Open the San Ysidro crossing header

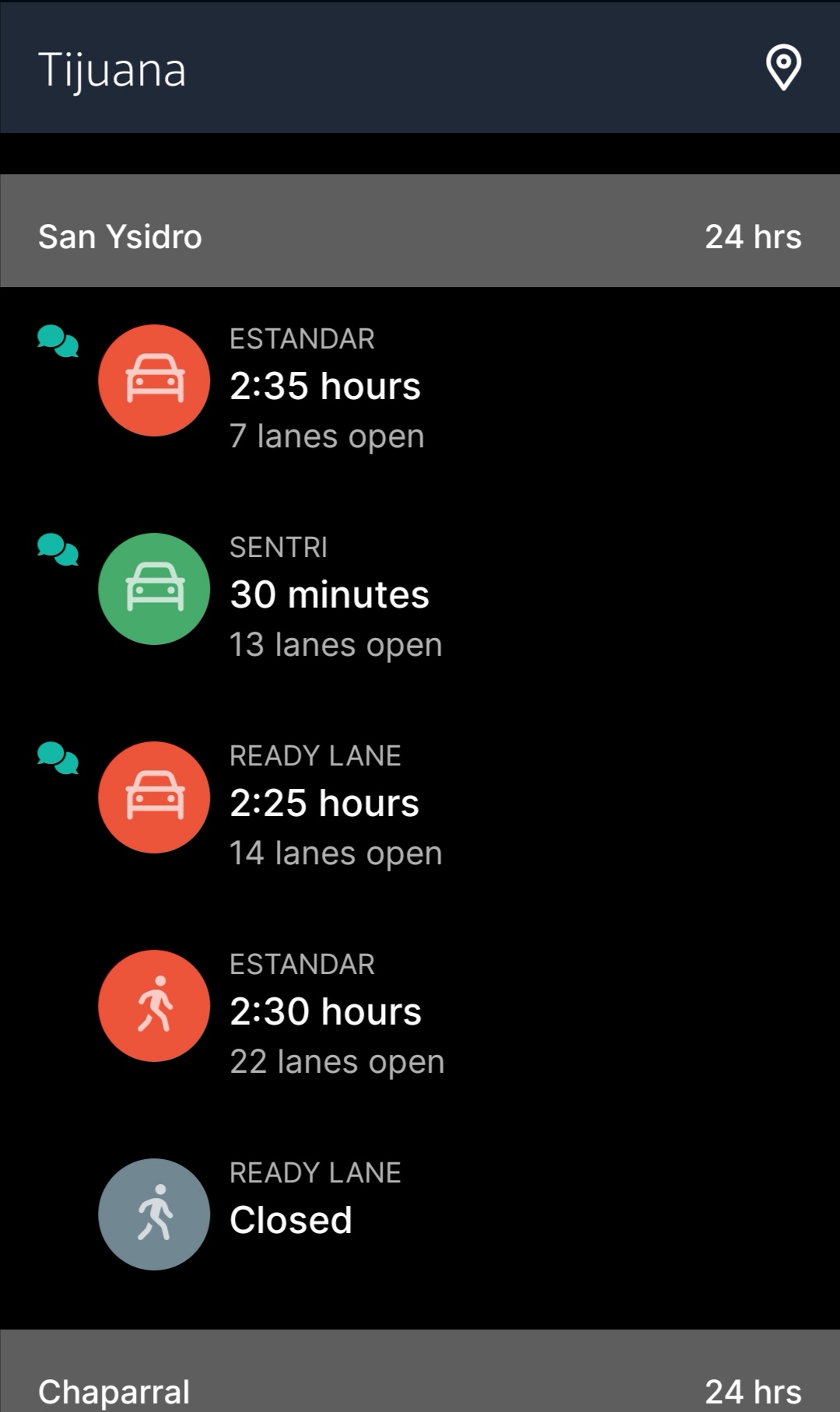pos(420,237)
